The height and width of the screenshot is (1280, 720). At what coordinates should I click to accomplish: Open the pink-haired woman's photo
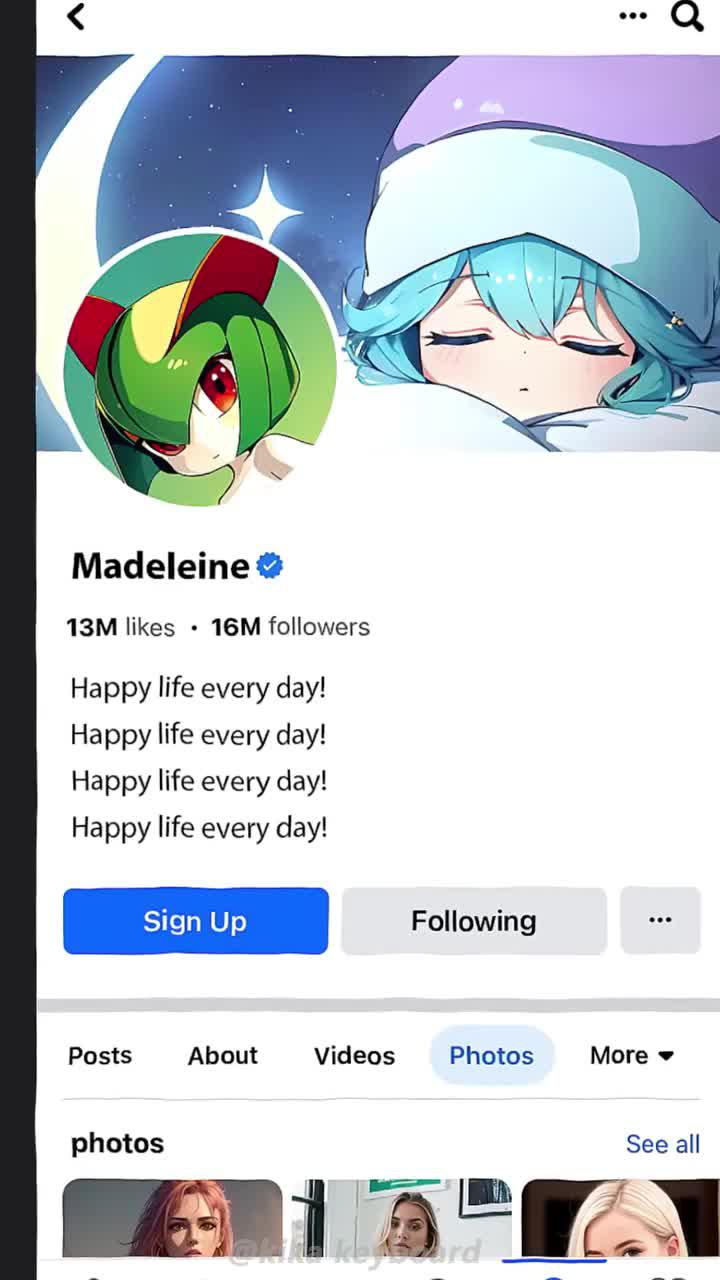click(x=172, y=1218)
